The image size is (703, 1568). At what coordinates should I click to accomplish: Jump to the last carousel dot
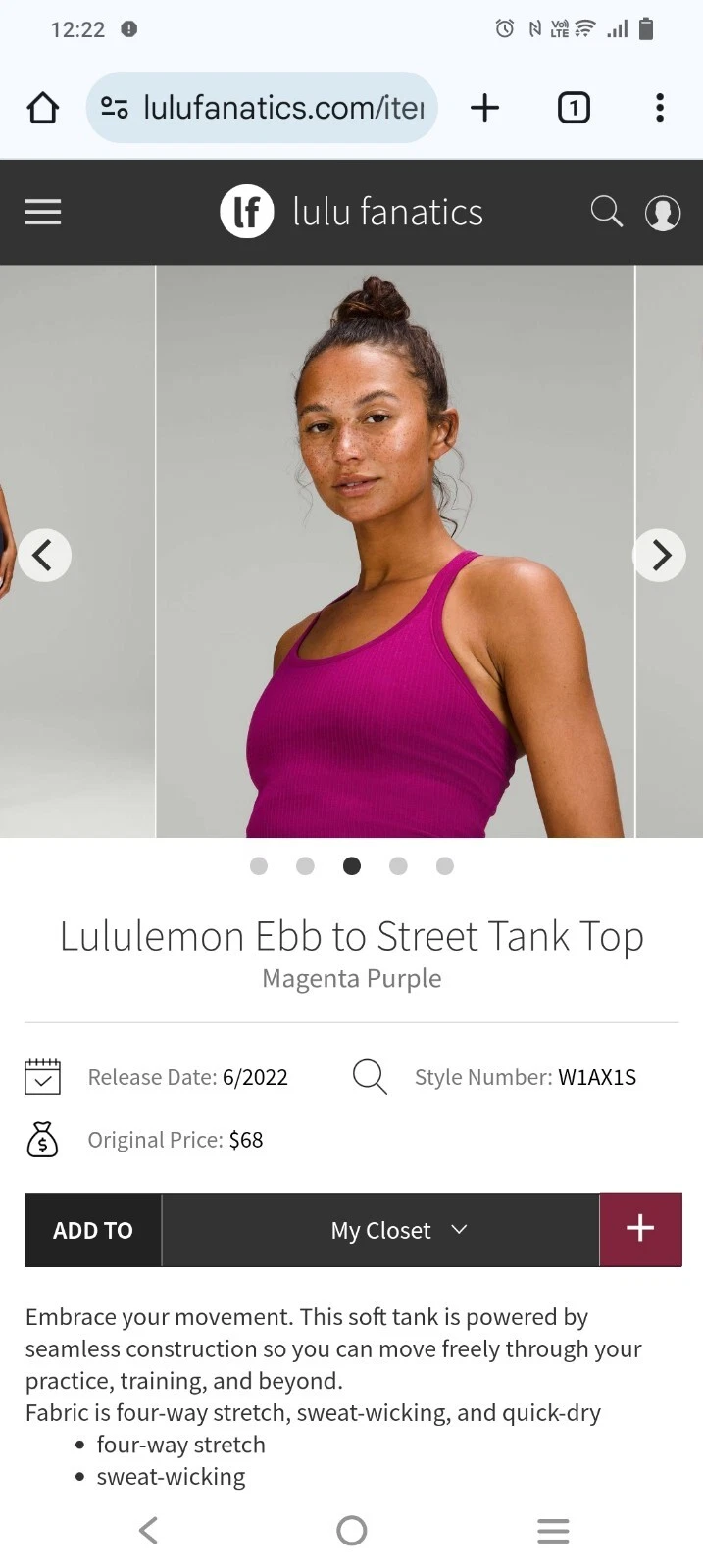445,866
